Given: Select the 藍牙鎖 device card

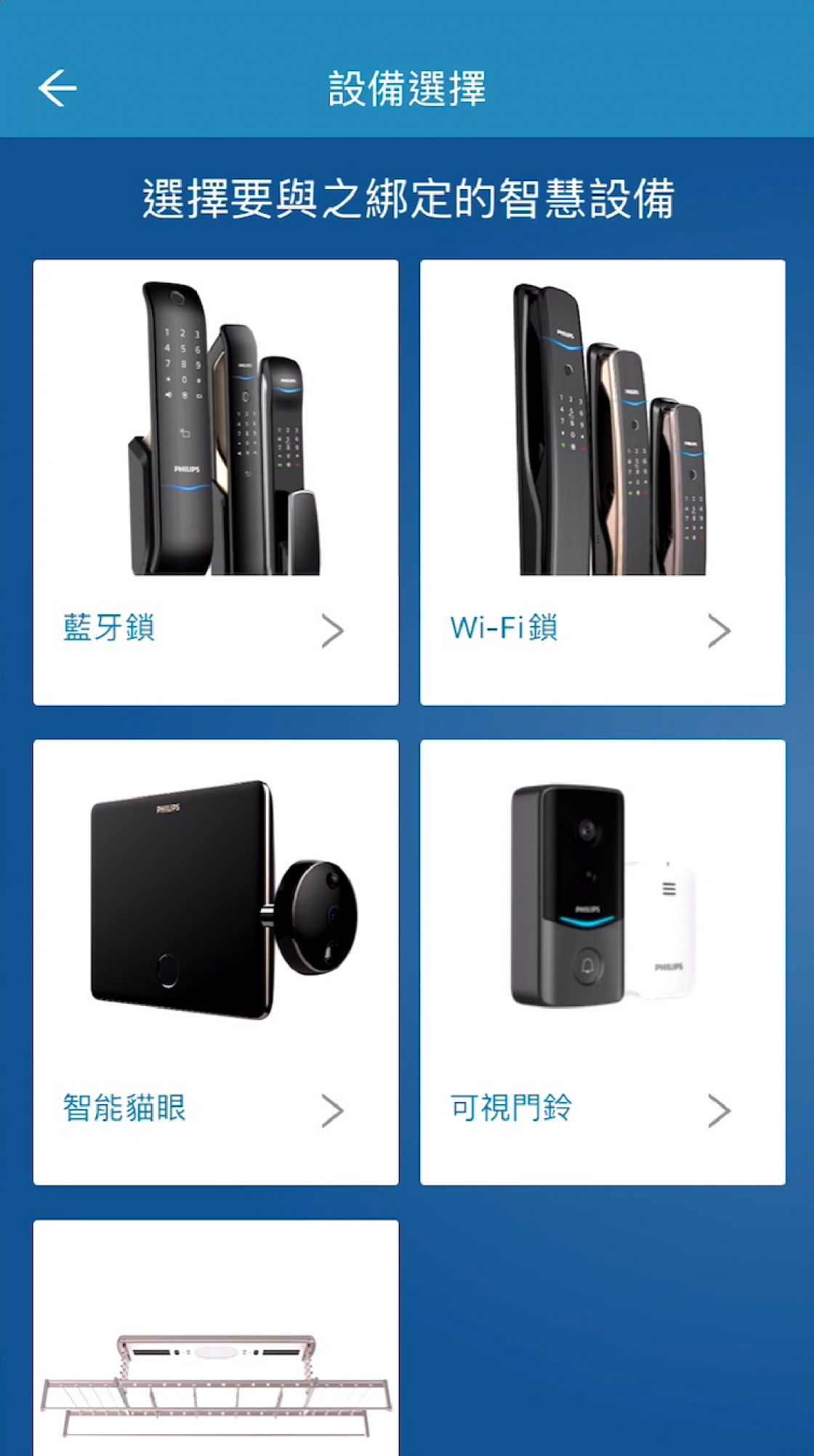Looking at the screenshot, I should pos(215,482).
